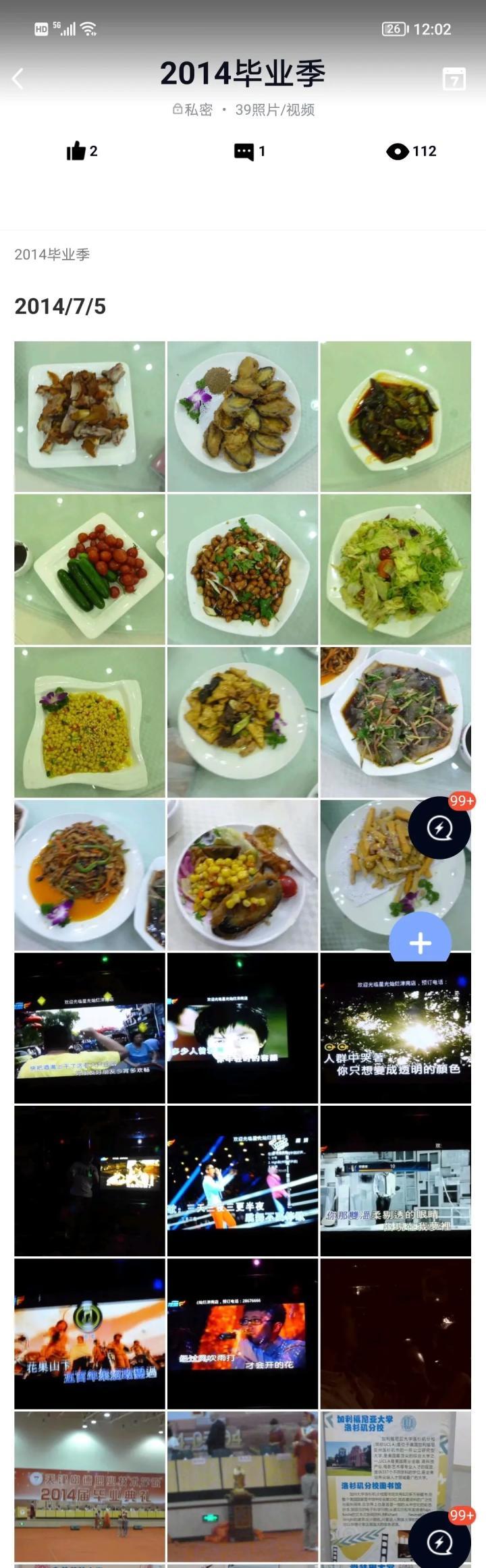Open the karaoke photo with 人群中哭着 lyrics
Screen dimensions: 486x1568
(x=396, y=1028)
